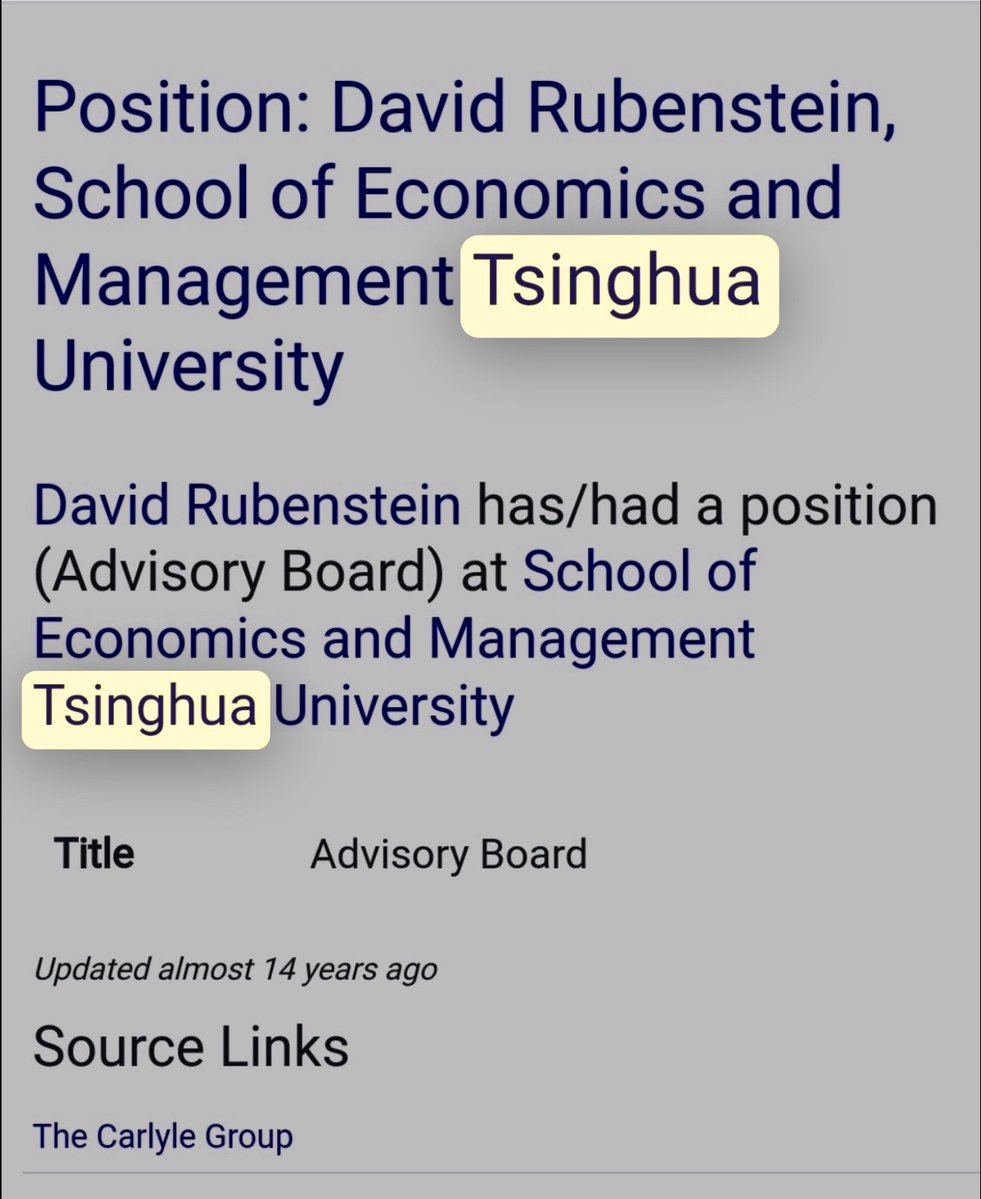This screenshot has width=981, height=1199.
Task: Open School of Economics and Management Tsinghua University link
Action: pos(394,639)
